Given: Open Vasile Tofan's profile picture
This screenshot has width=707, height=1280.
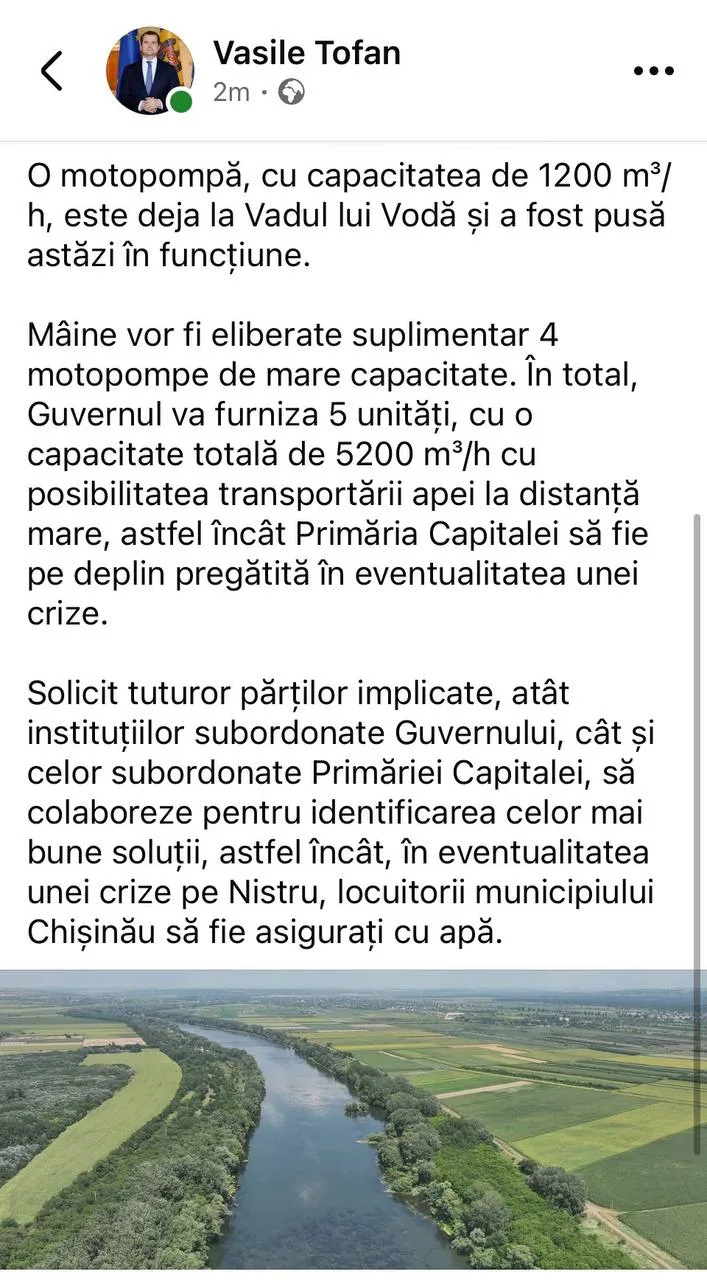Looking at the screenshot, I should point(150,71).
